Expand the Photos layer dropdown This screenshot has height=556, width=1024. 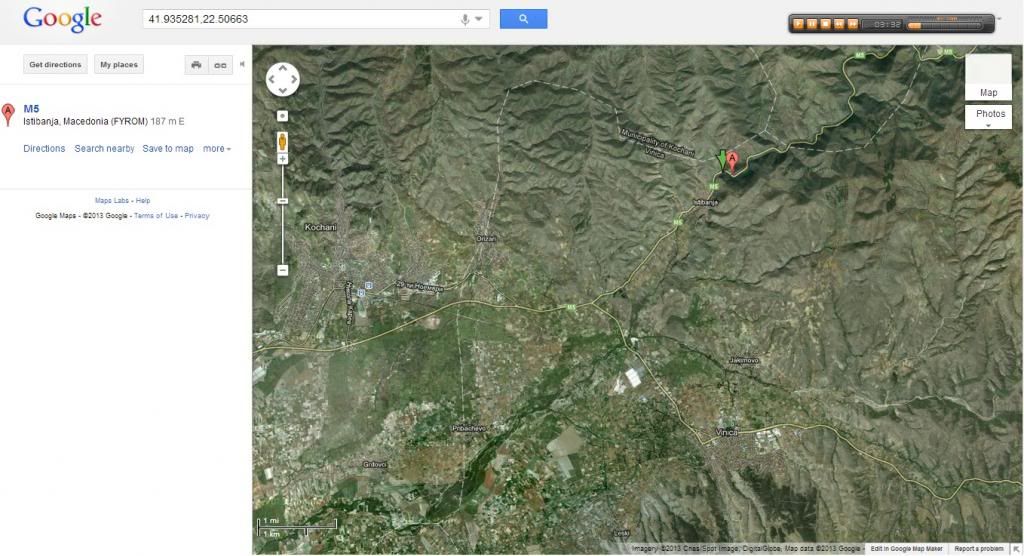[x=990, y=118]
